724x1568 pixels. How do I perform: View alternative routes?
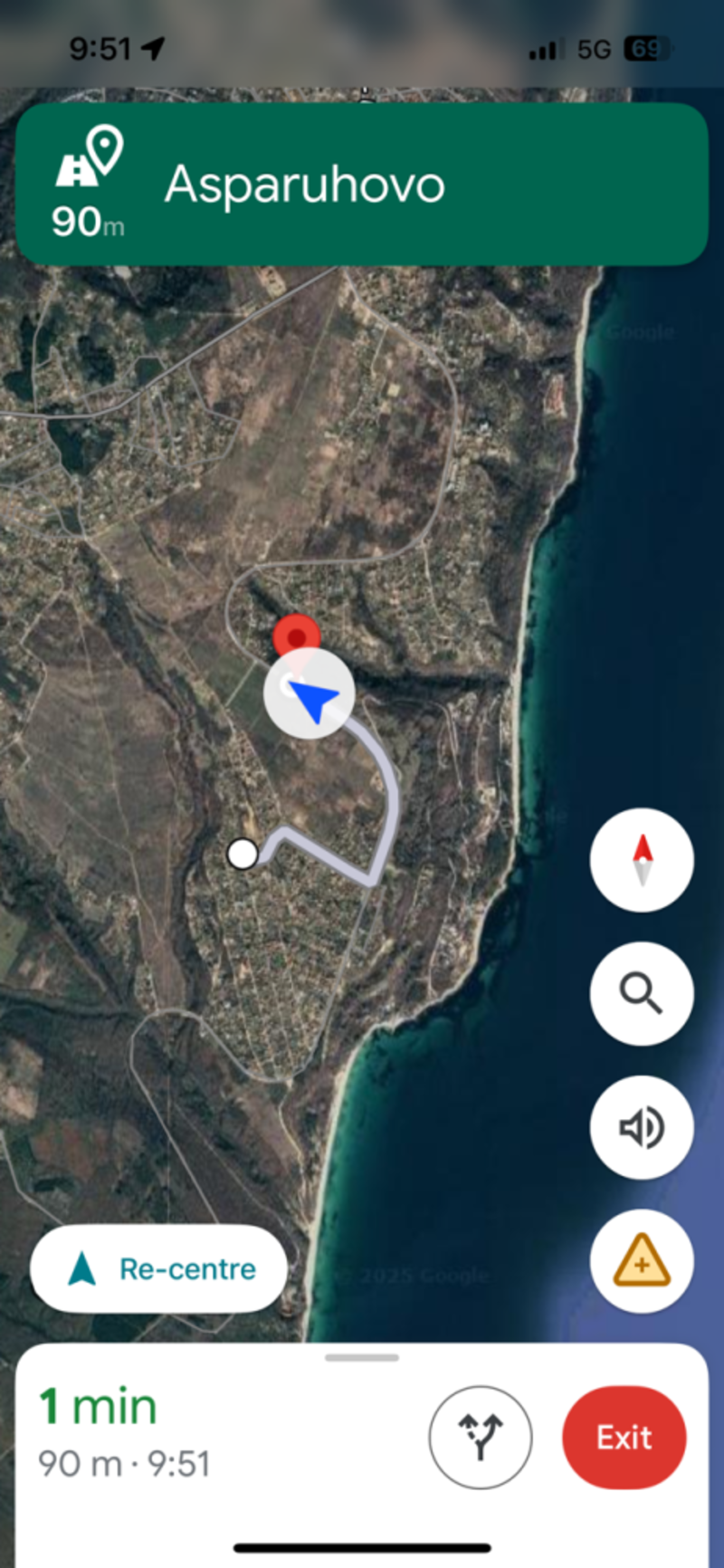(480, 1437)
